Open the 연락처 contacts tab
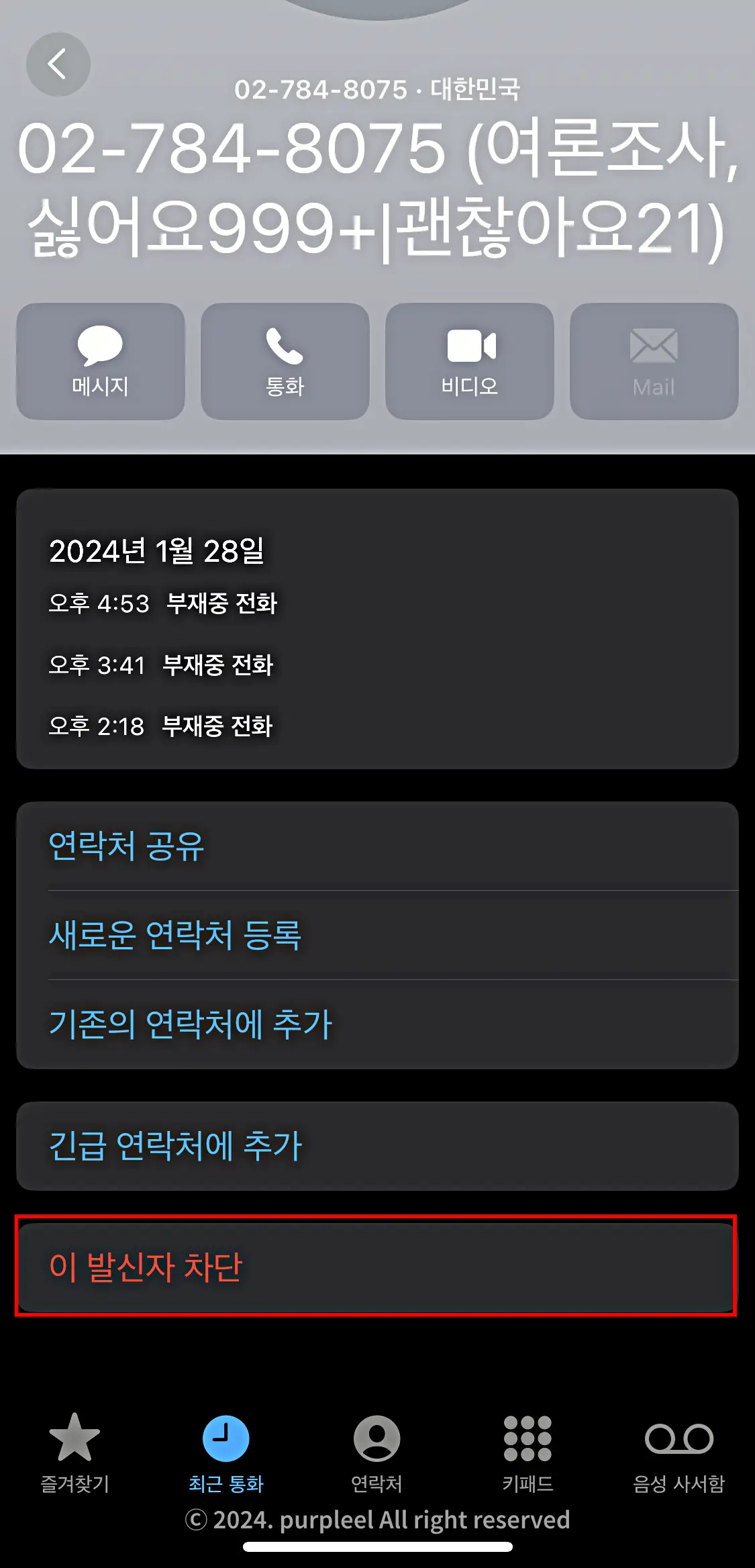755x1568 pixels. 377,1453
